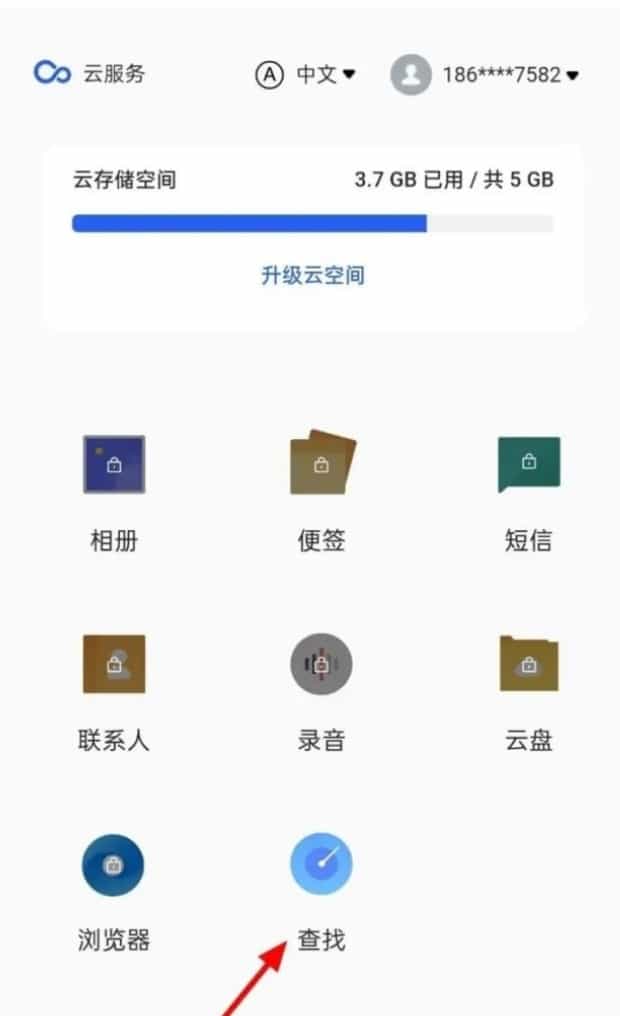
Task: Open 录音 recordings
Action: click(x=321, y=665)
